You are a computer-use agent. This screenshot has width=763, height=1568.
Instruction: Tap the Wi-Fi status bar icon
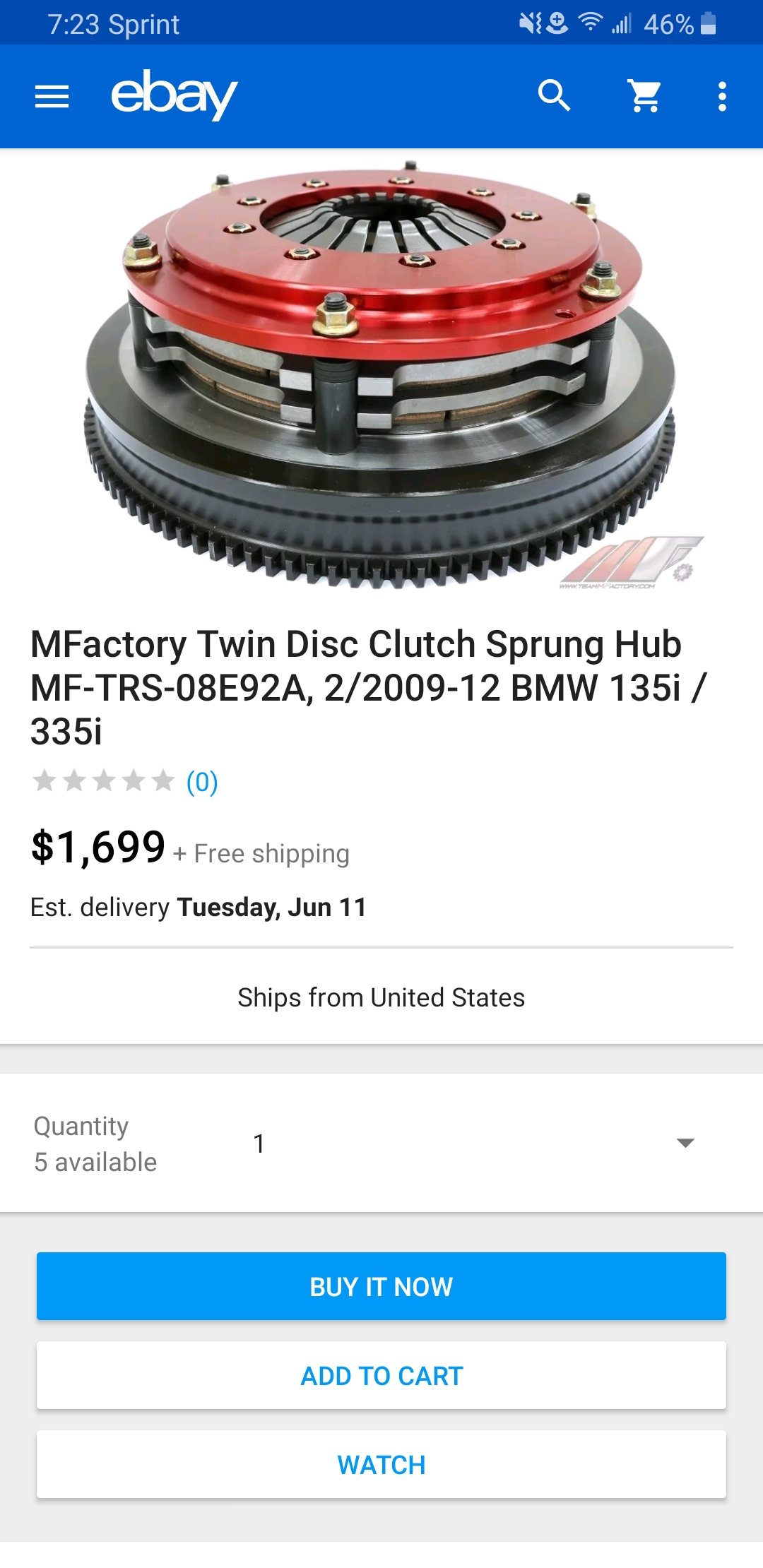click(x=591, y=24)
